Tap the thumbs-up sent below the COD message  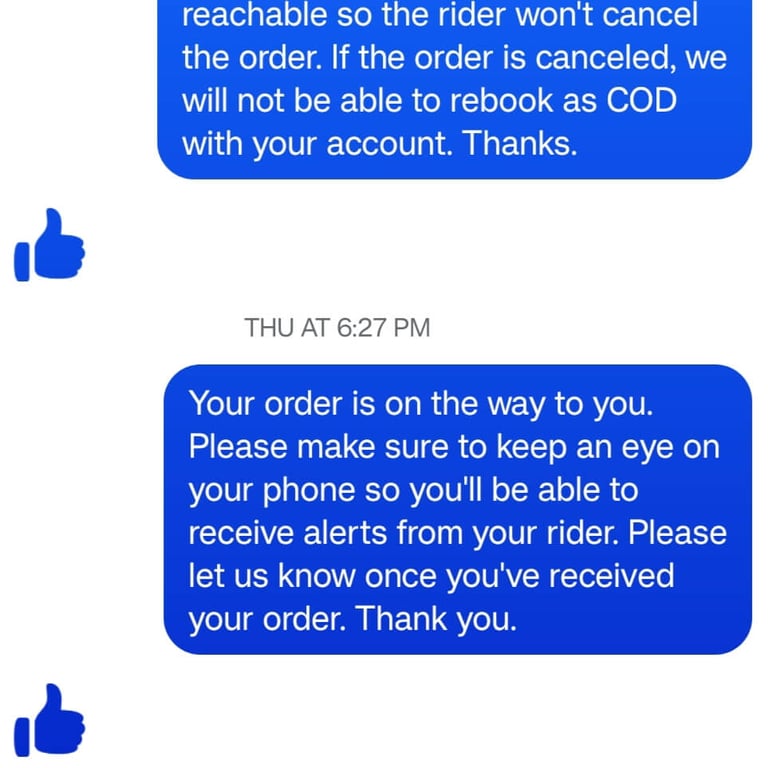(x=49, y=246)
